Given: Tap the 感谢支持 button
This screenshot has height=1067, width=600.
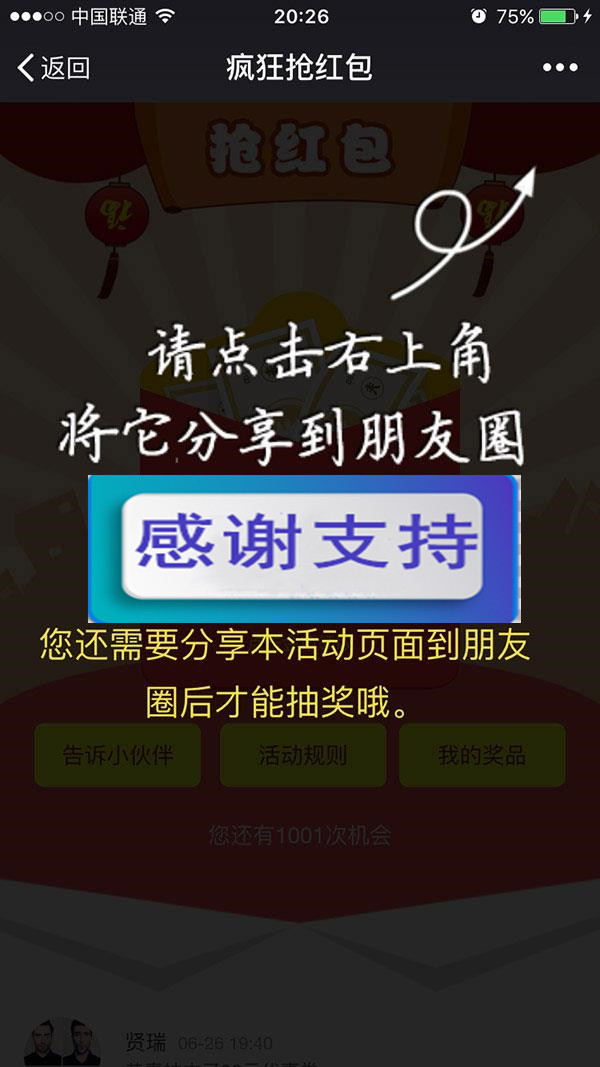Looking at the screenshot, I should [304, 547].
